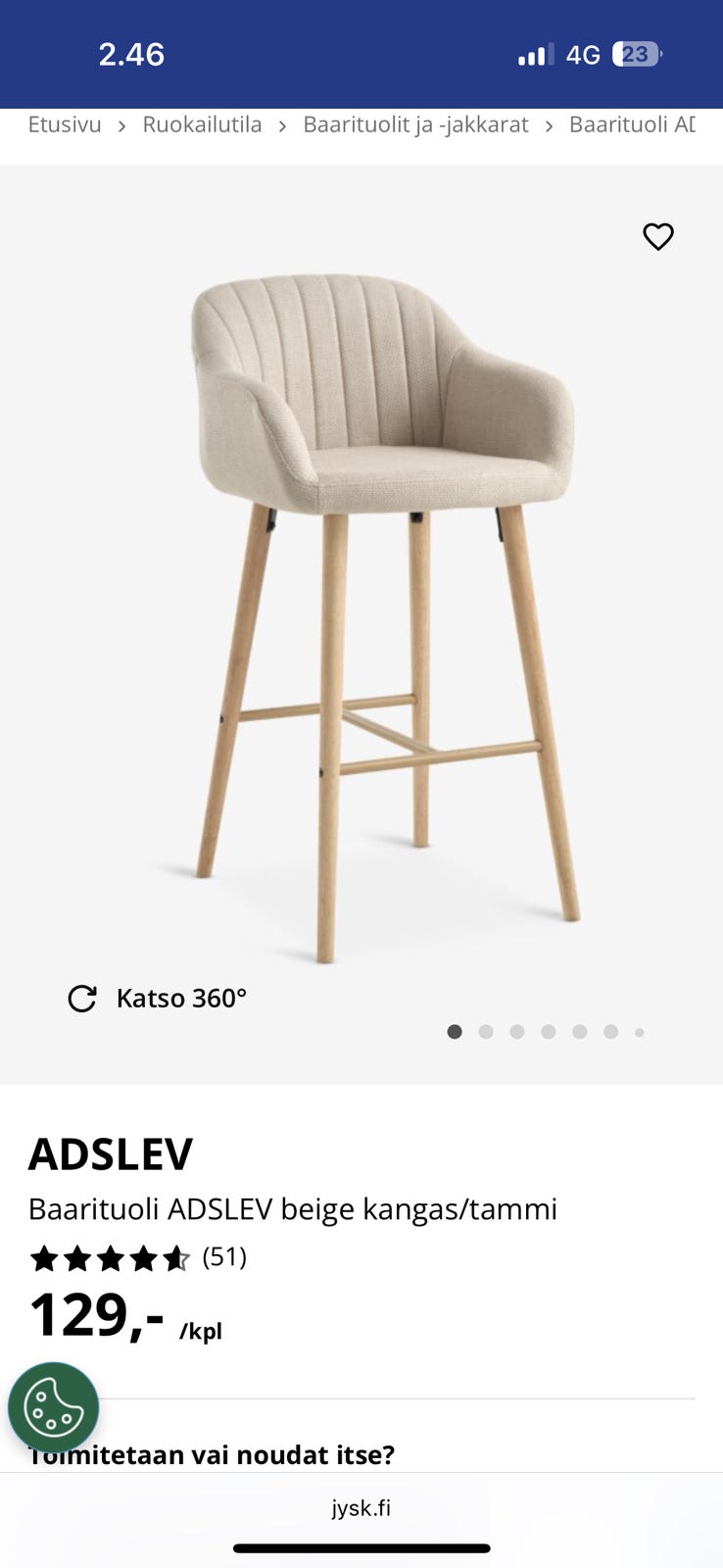This screenshot has width=723, height=1568.
Task: Add ADSLEV bar stool to favorites
Action: point(657,236)
